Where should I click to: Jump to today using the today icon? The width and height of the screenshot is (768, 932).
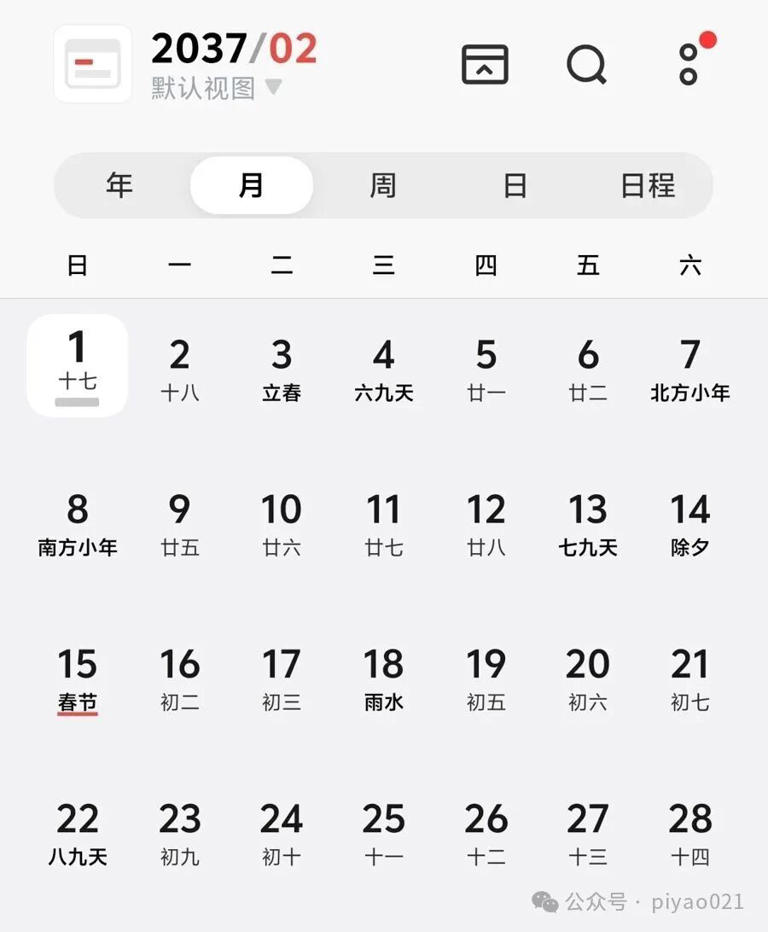point(486,64)
